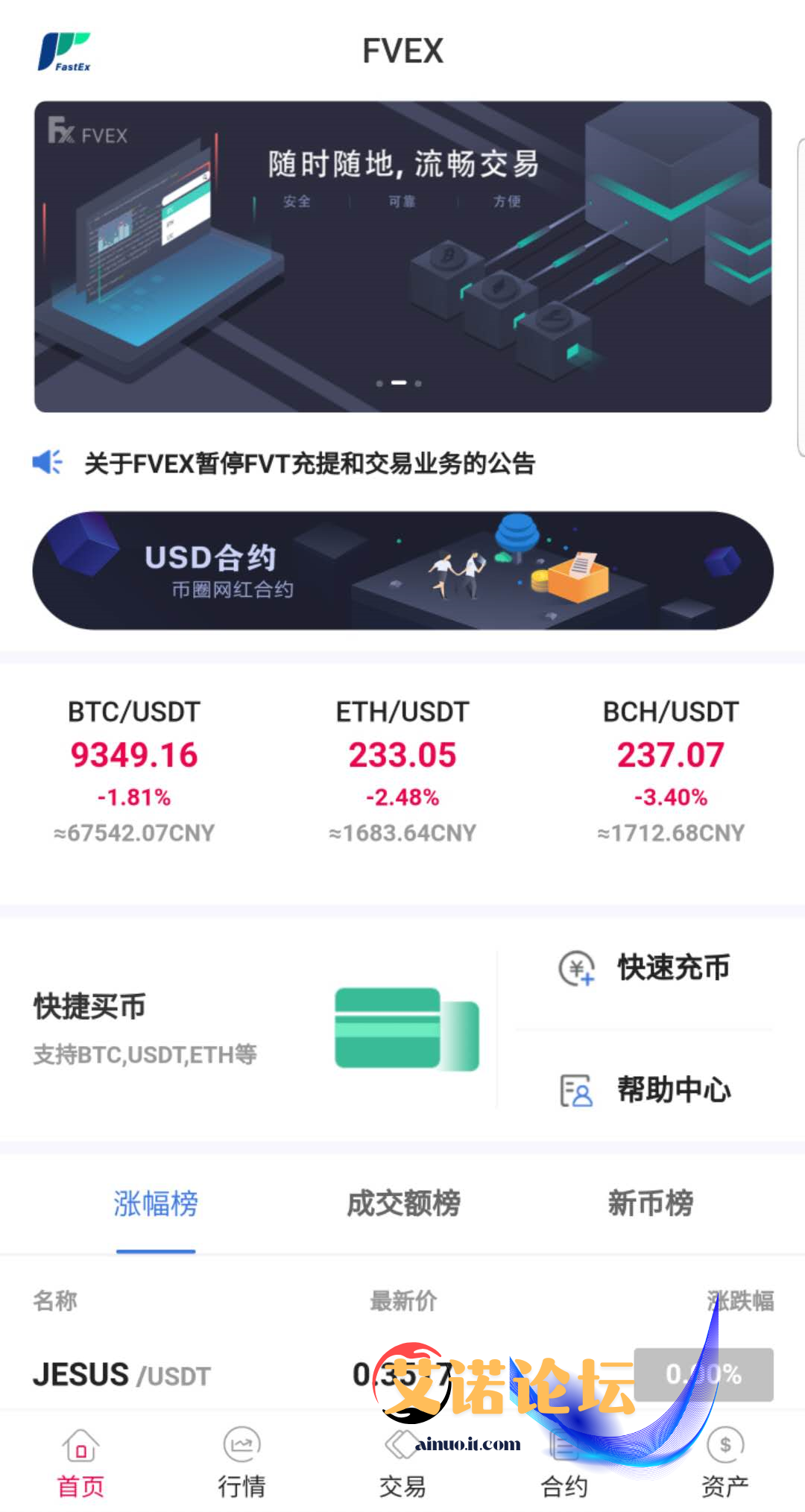The image size is (805, 1512).
Task: Open 快捷买币 quick buy card
Action: click(x=253, y=1029)
